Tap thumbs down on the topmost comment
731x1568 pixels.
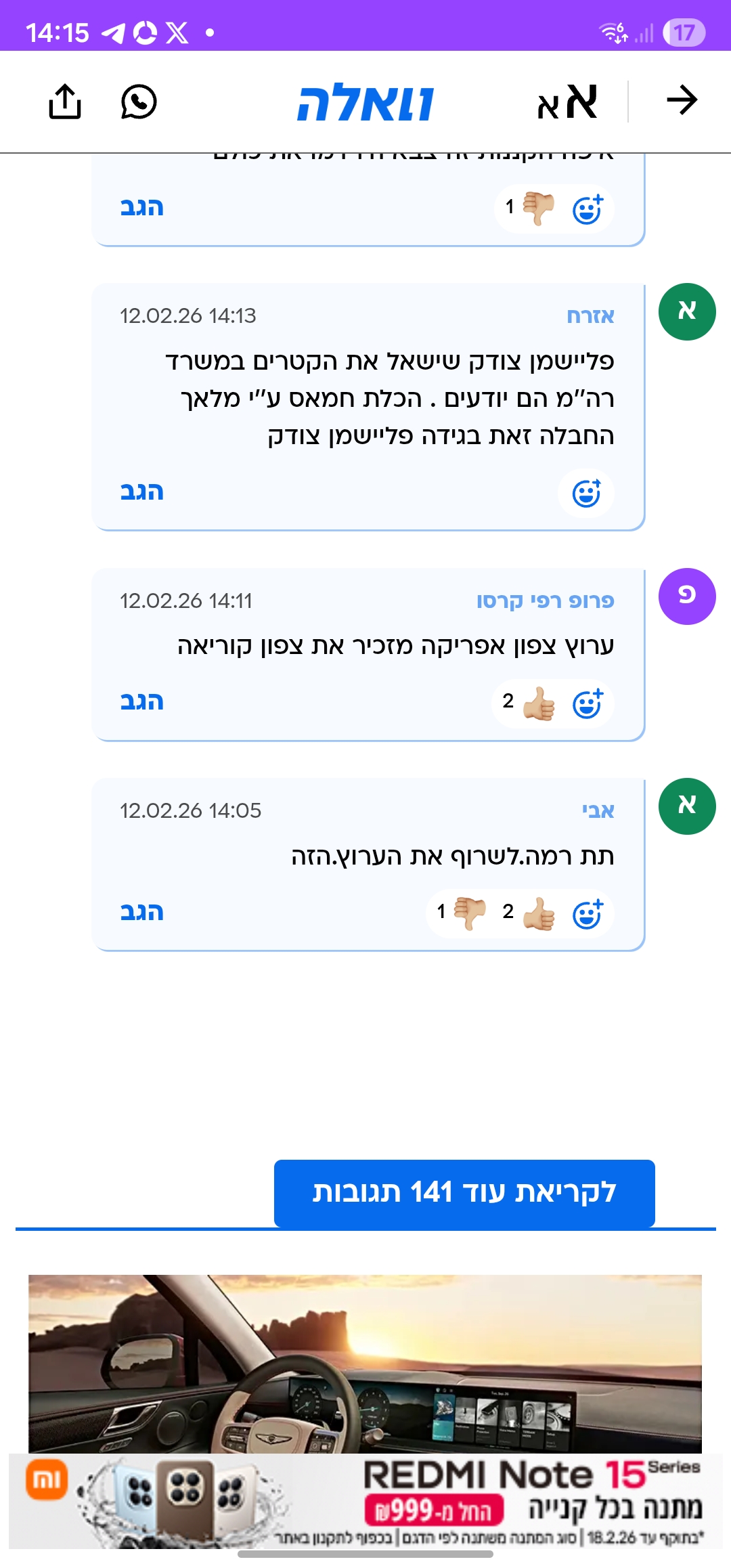click(538, 208)
